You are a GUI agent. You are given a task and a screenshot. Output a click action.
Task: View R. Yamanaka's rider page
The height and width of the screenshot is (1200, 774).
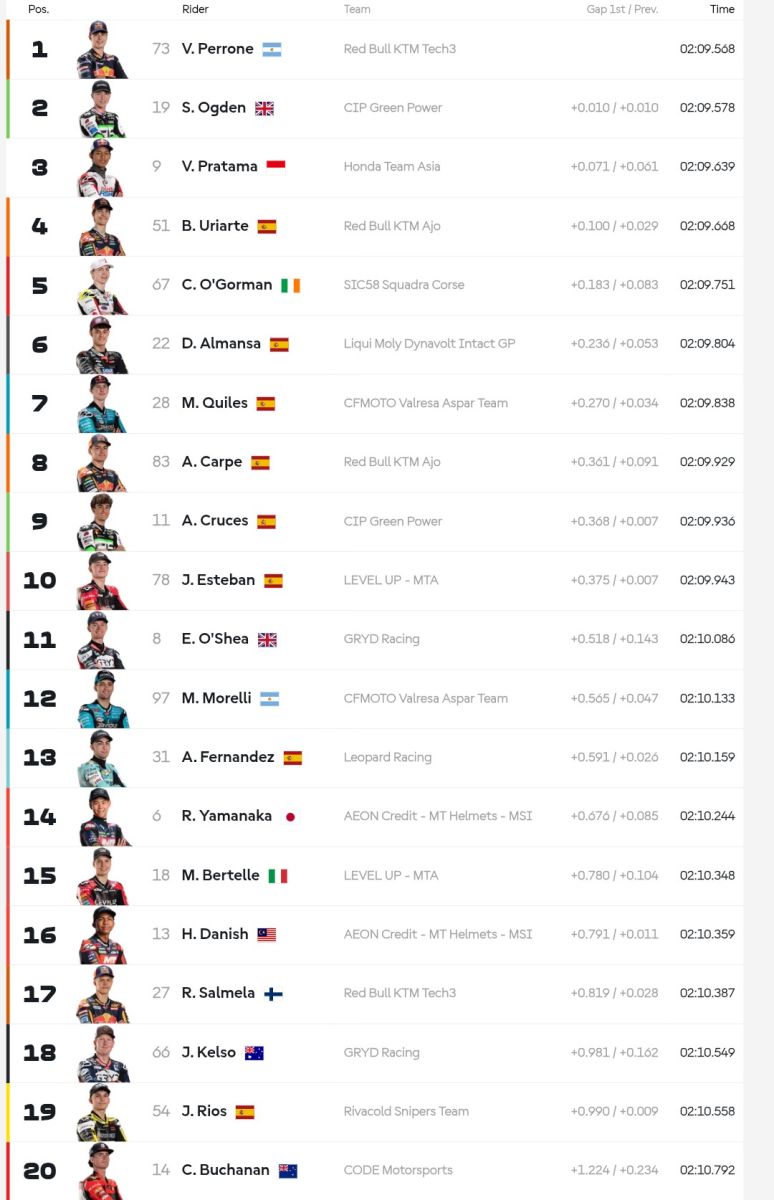click(227, 816)
